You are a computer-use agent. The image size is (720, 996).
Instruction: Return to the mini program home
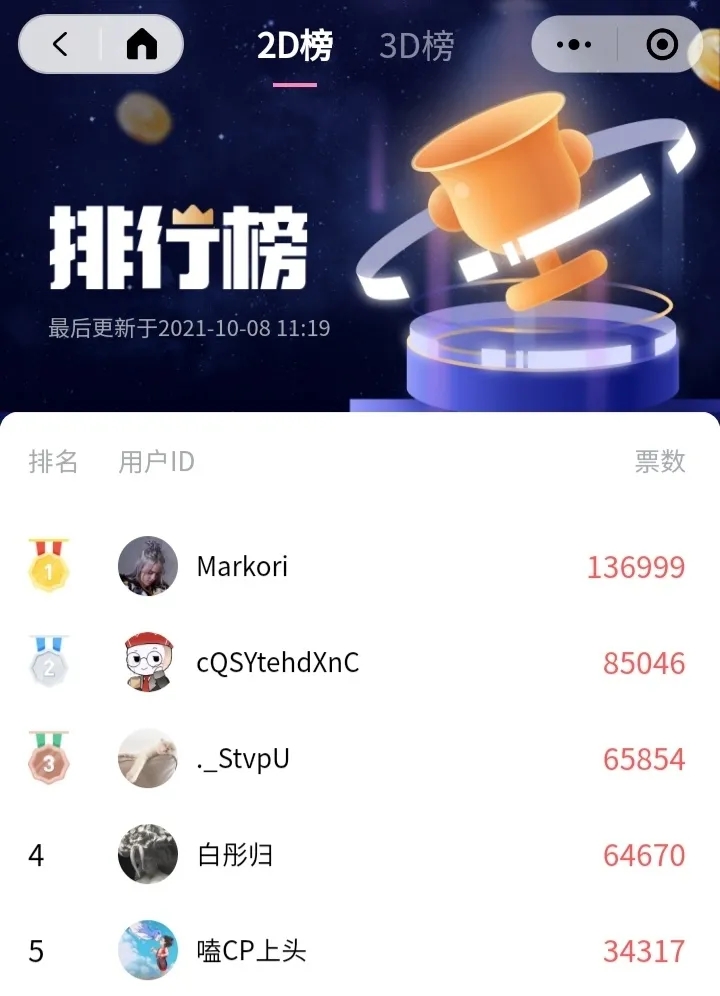point(142,45)
